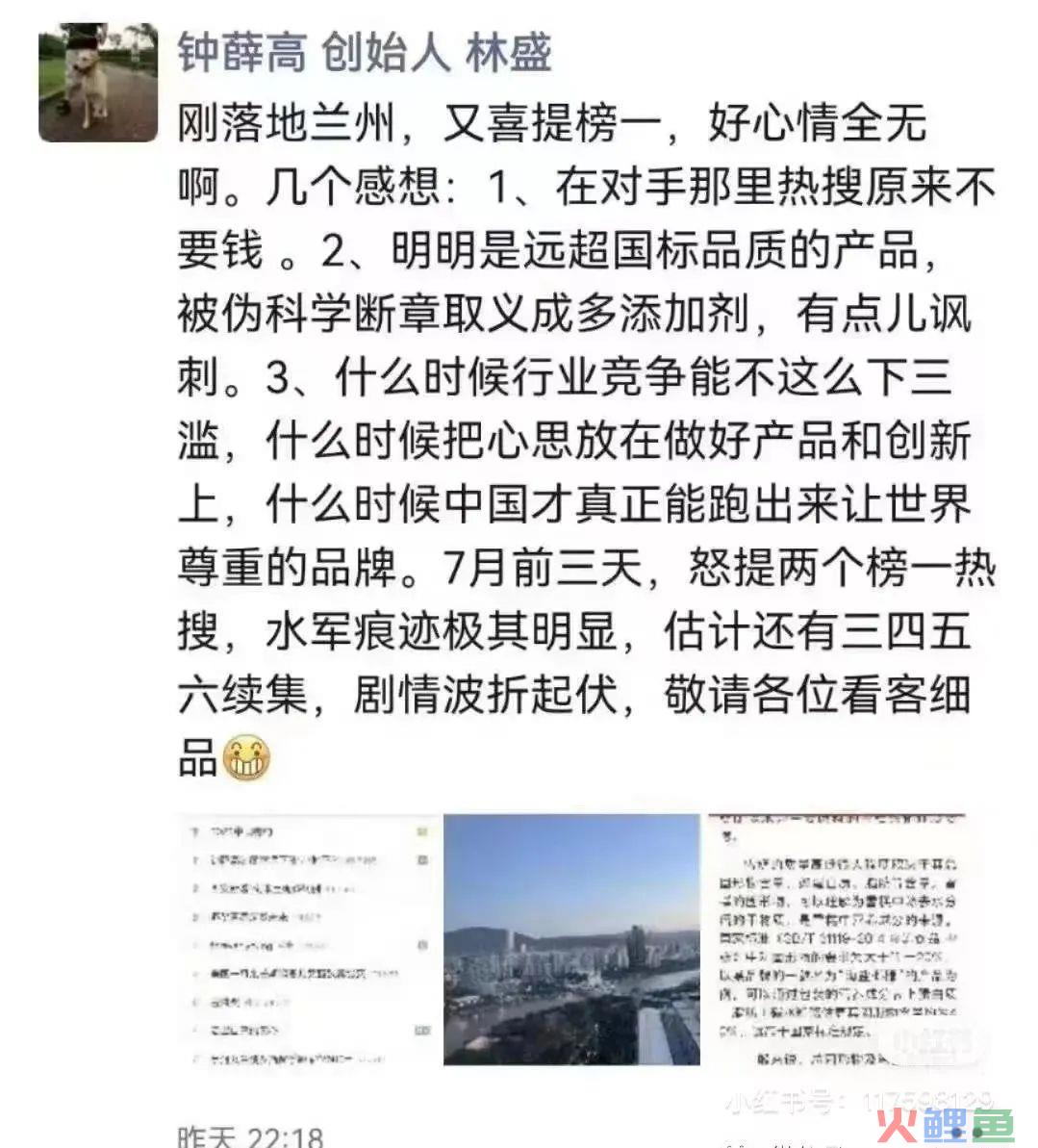Screen dimensions: 1038x1148
Task: Open profile of 钟薛高 创始人 林盛
Action: click(x=364, y=52)
